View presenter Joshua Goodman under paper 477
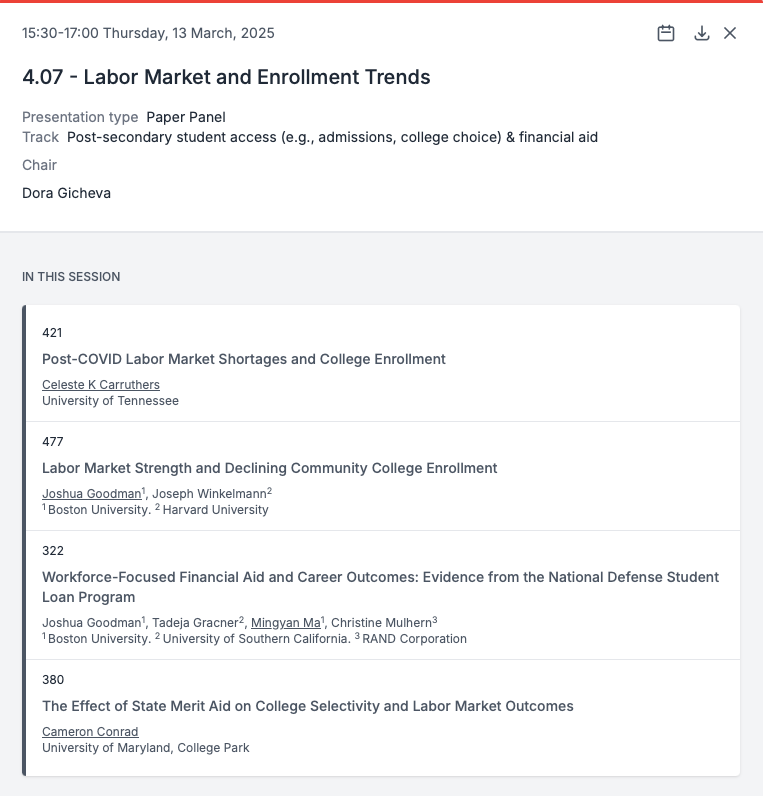The width and height of the screenshot is (763, 796). (91, 494)
